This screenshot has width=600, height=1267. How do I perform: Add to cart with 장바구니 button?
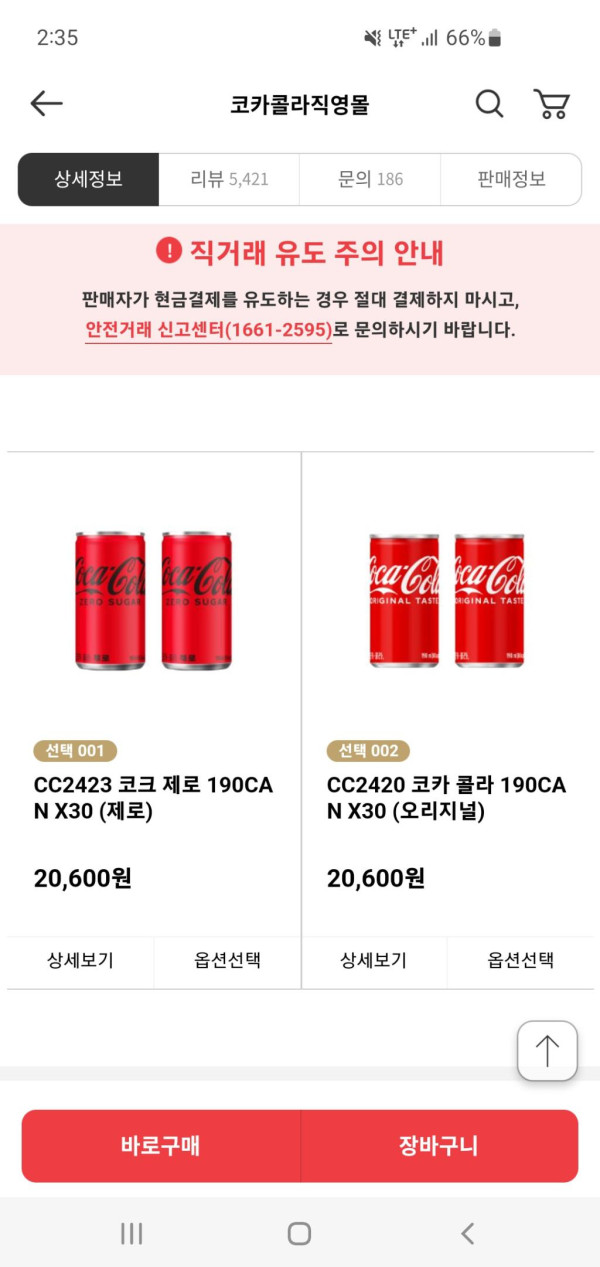click(439, 1146)
